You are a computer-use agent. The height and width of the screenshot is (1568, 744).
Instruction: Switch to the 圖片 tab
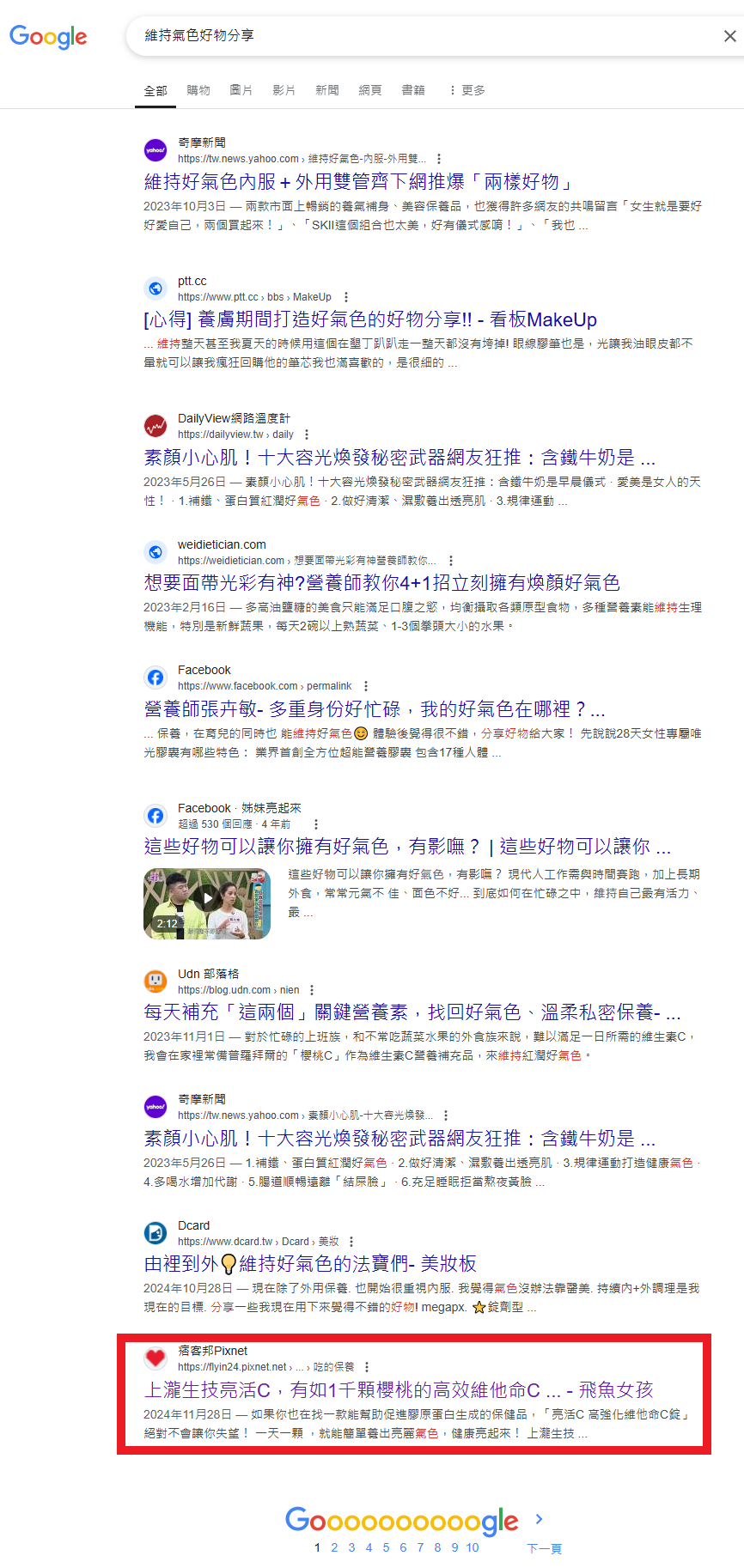coord(241,90)
